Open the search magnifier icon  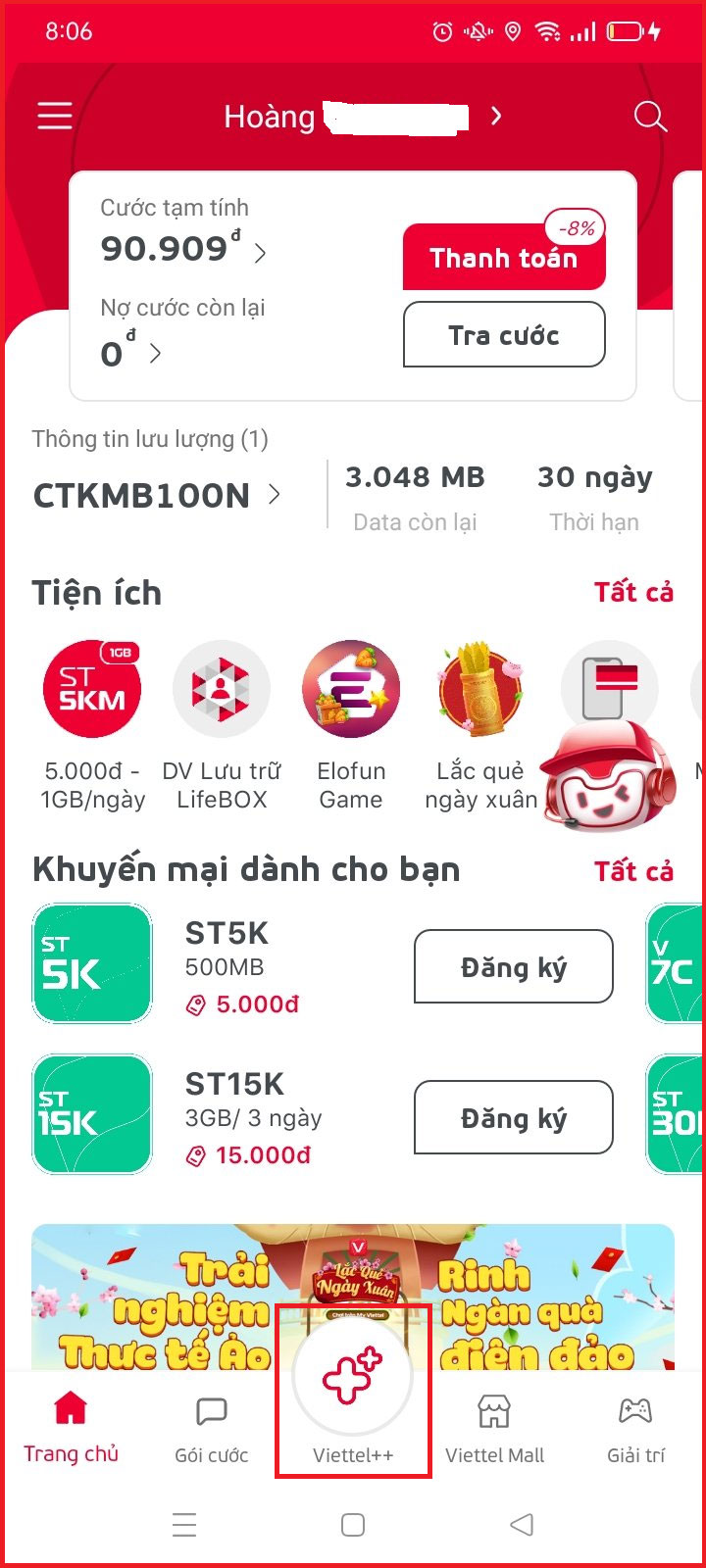[x=649, y=116]
